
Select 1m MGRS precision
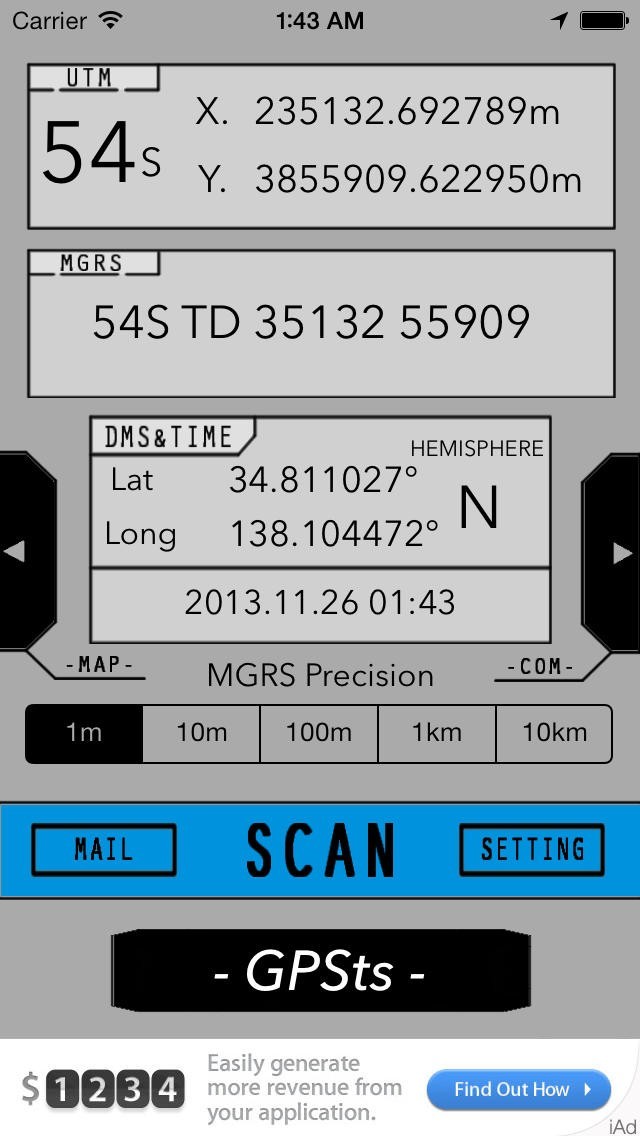(84, 733)
